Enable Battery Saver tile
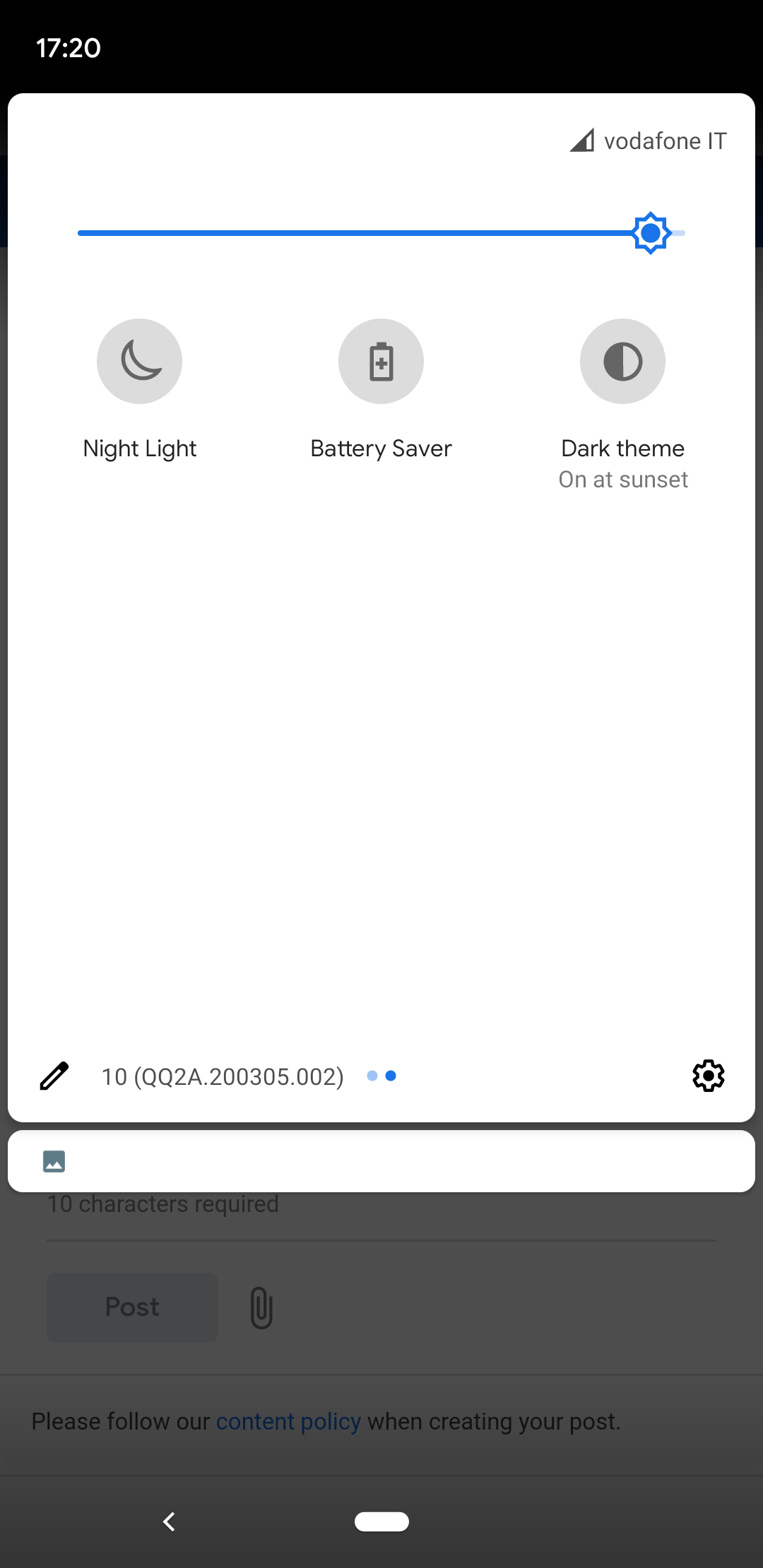The height and width of the screenshot is (1568, 763). pos(381,362)
